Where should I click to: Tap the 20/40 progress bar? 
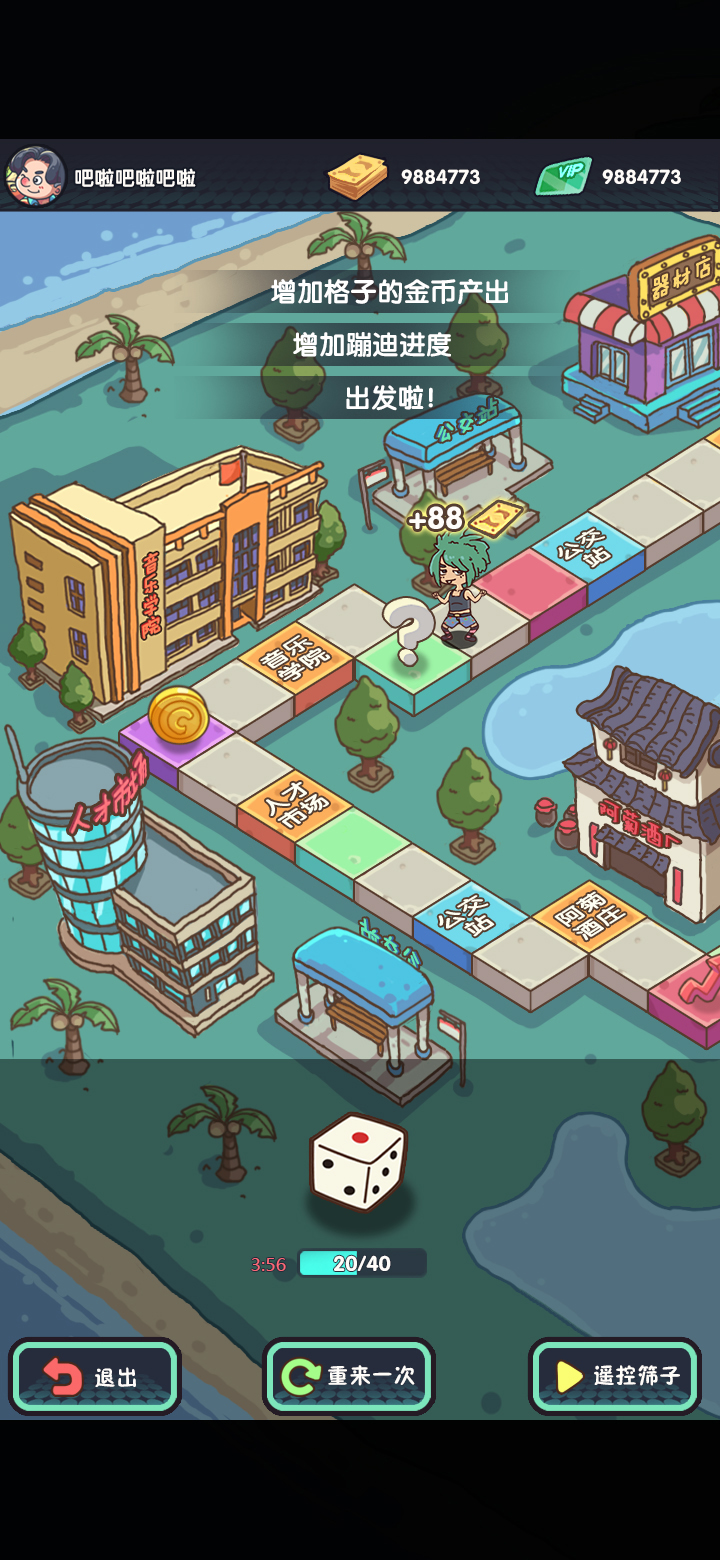(363, 1262)
